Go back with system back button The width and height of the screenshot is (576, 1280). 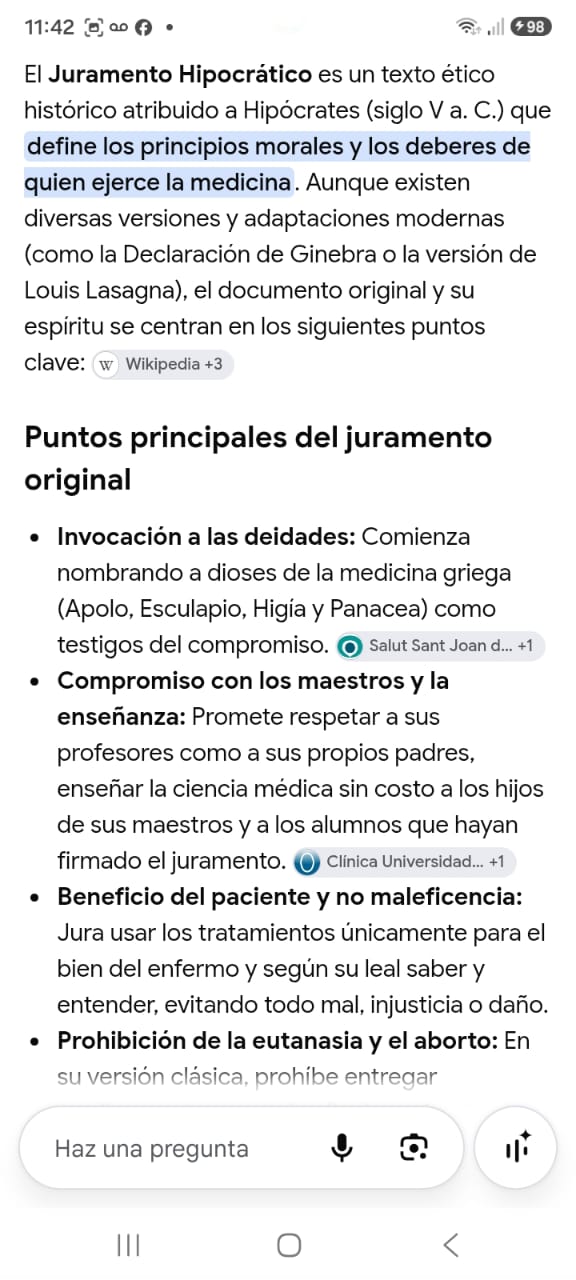pos(450,1244)
